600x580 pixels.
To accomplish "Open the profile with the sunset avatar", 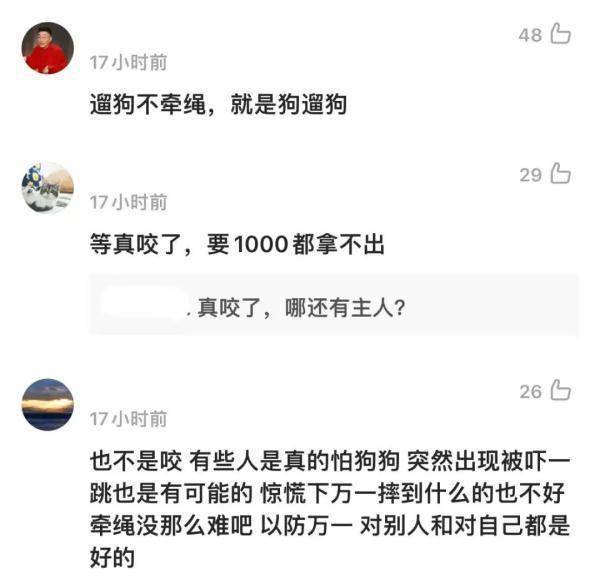I will [48, 404].
